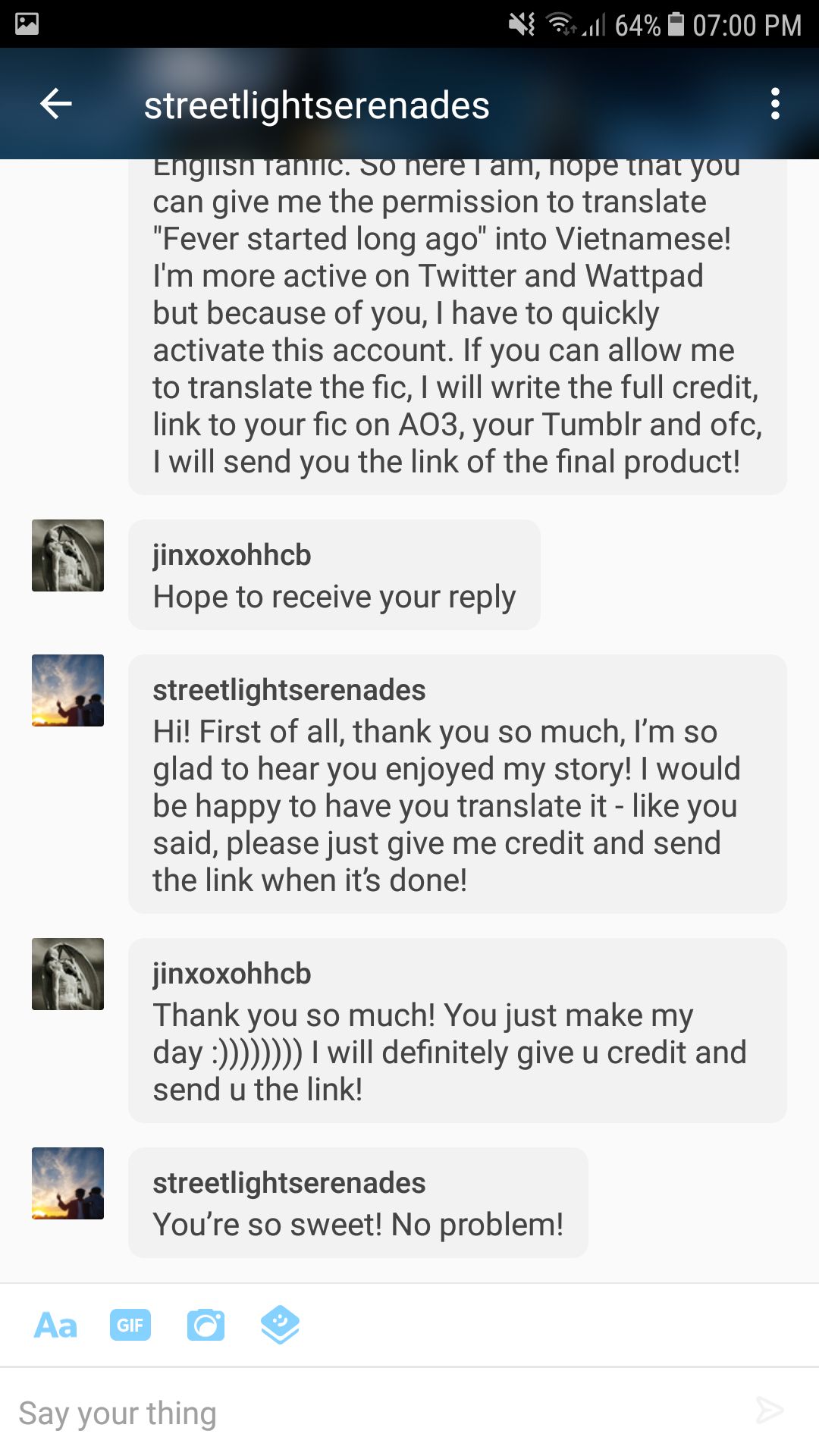This screenshot has height=1456, width=819.
Task: Open jinxoxohhcb's avatar beside "Hope to receive"
Action: (67, 555)
